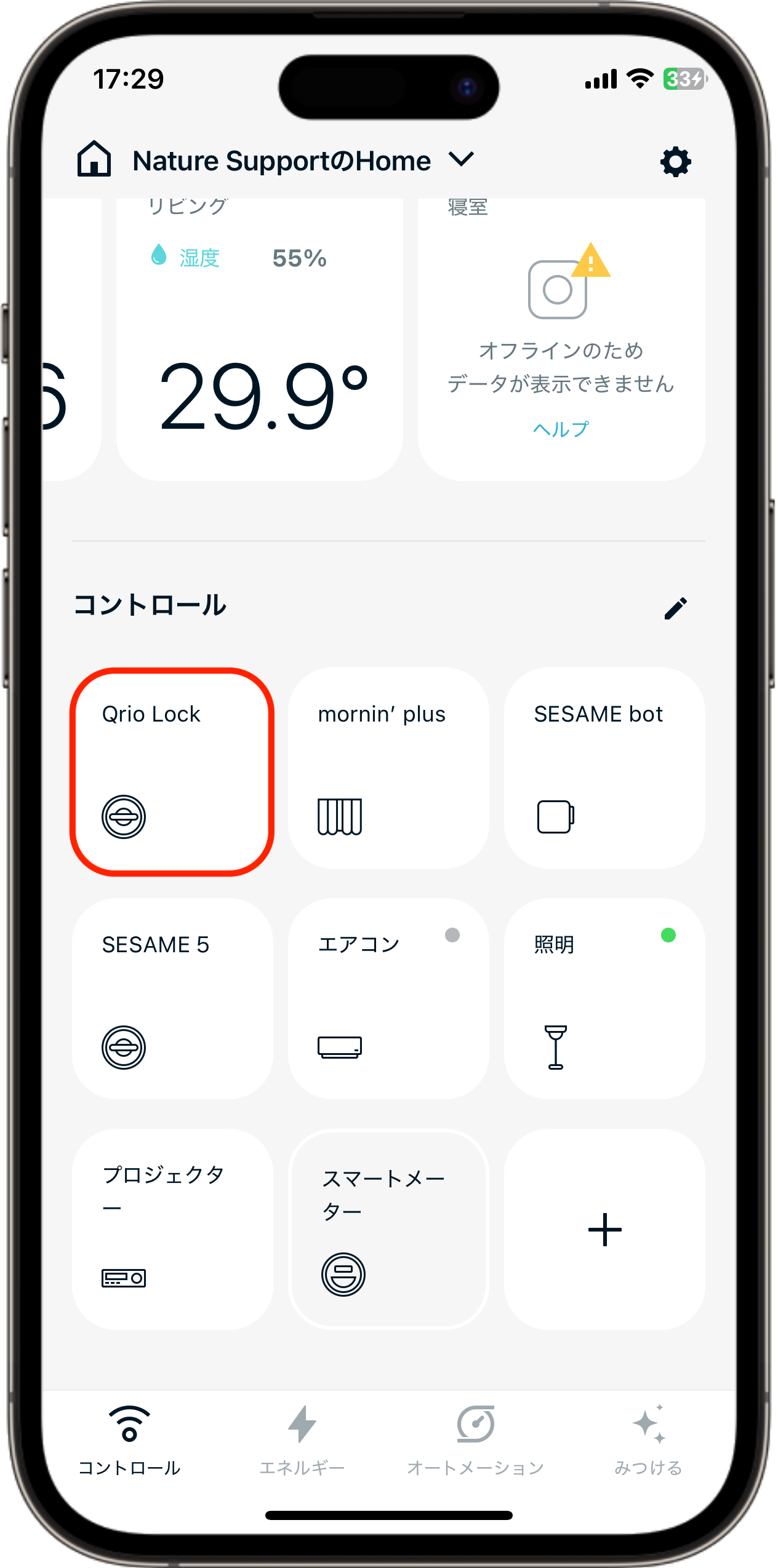Viewport: 778px width, 1568px height.
Task: Open the mornin' plus control
Action: pos(388,769)
